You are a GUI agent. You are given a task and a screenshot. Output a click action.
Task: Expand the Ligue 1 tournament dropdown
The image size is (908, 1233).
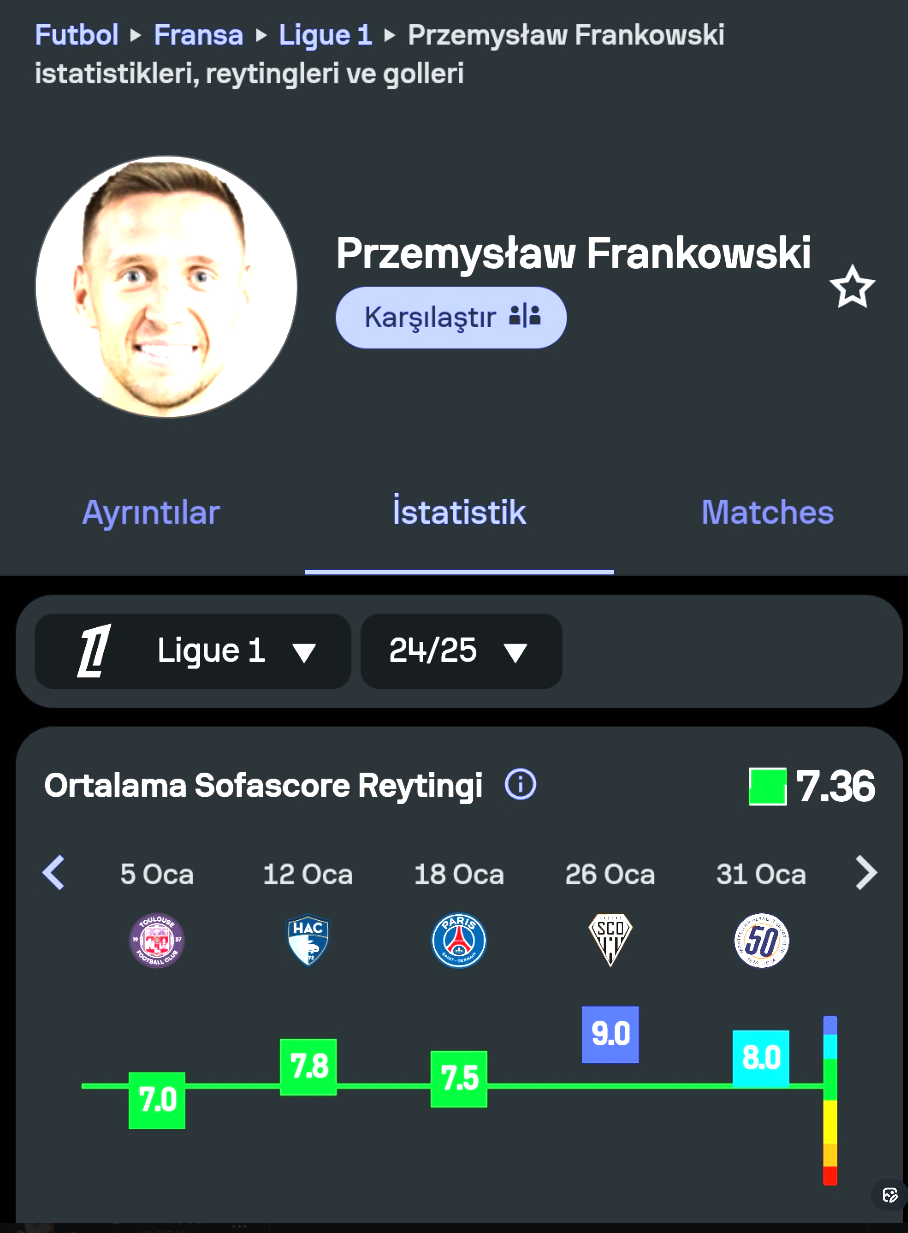click(193, 652)
